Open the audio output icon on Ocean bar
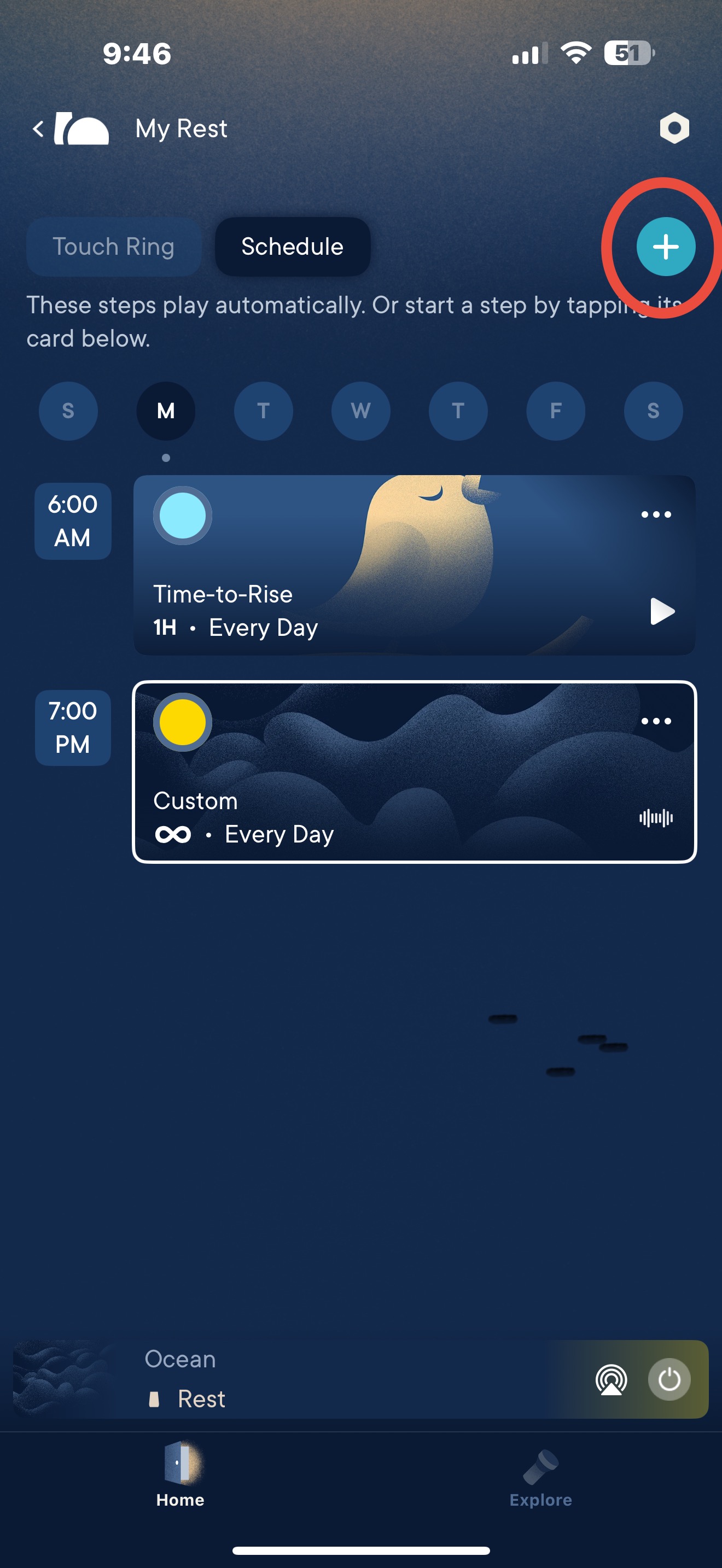 click(x=610, y=1379)
